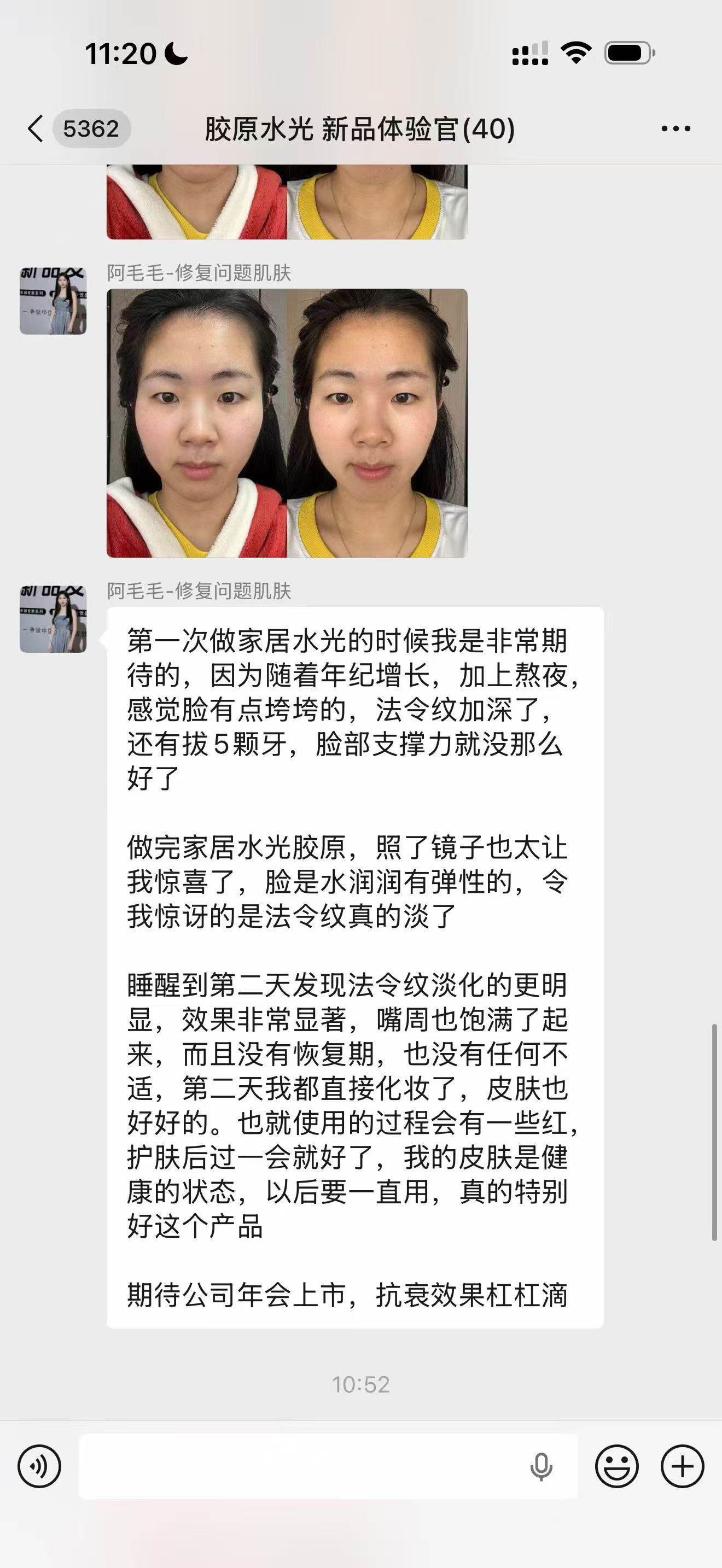
Task: Switch to voice message input
Action: tap(39, 1466)
